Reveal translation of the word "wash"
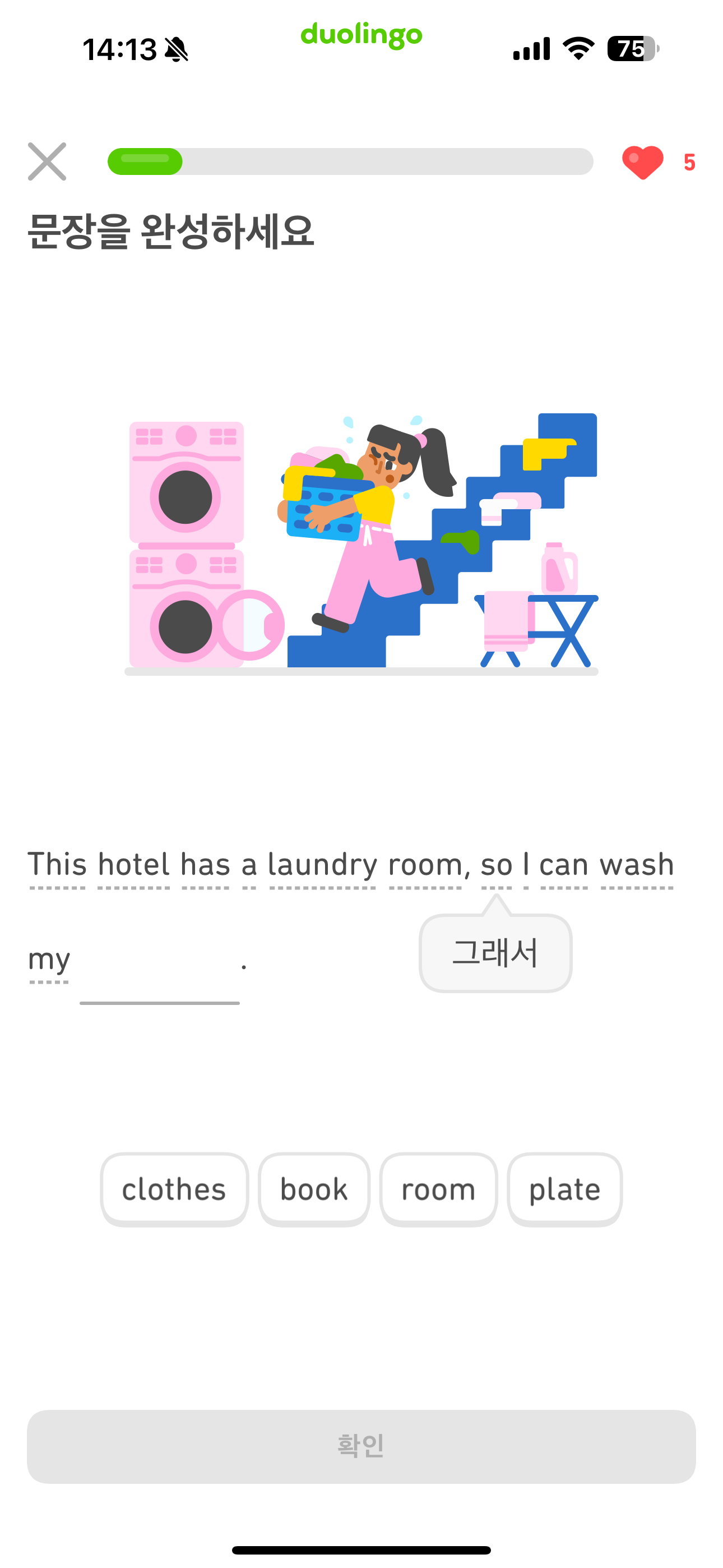Viewport: 723px width, 1568px height. 637,865
